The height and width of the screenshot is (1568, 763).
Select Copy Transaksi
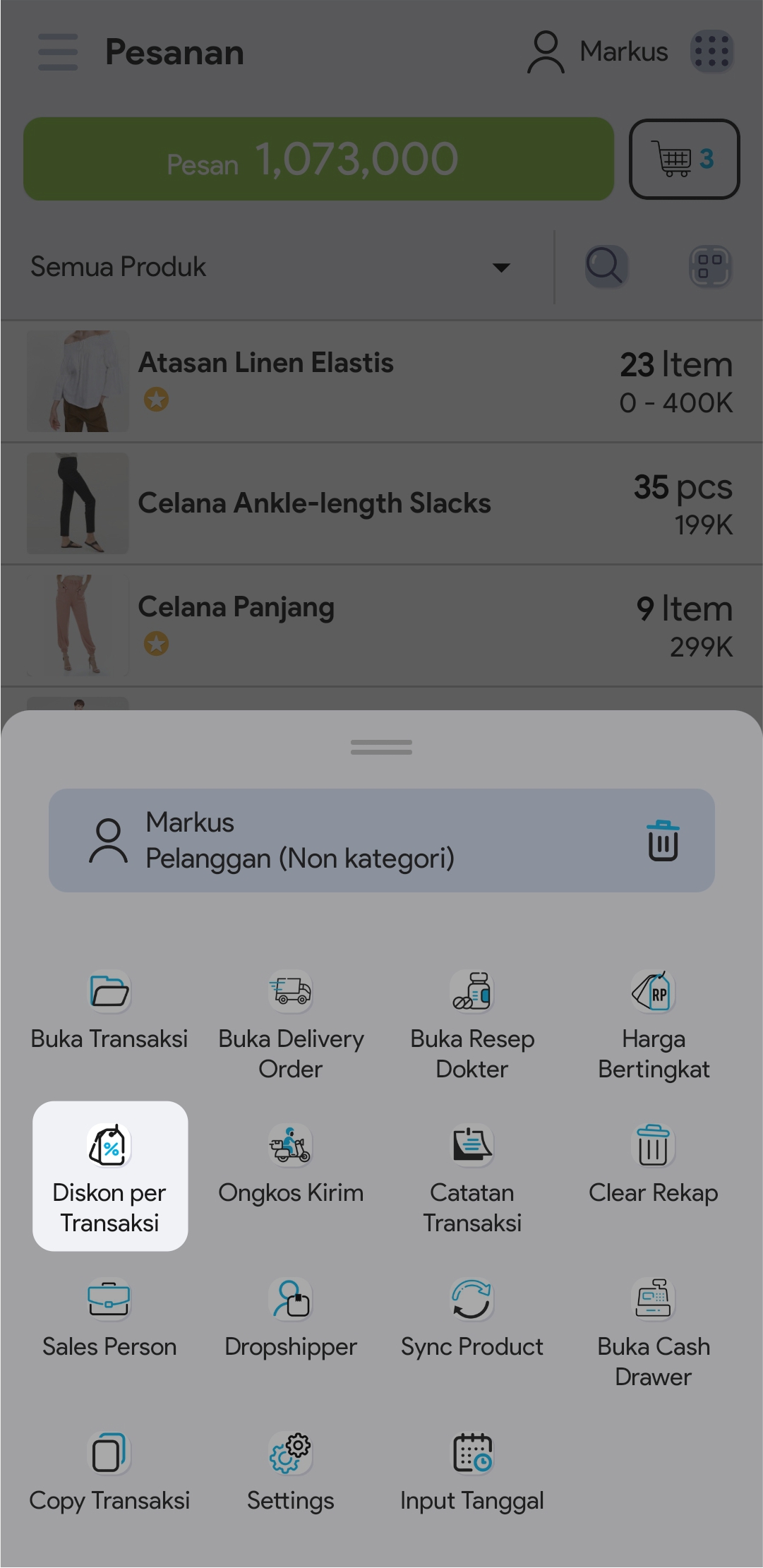tap(109, 1471)
